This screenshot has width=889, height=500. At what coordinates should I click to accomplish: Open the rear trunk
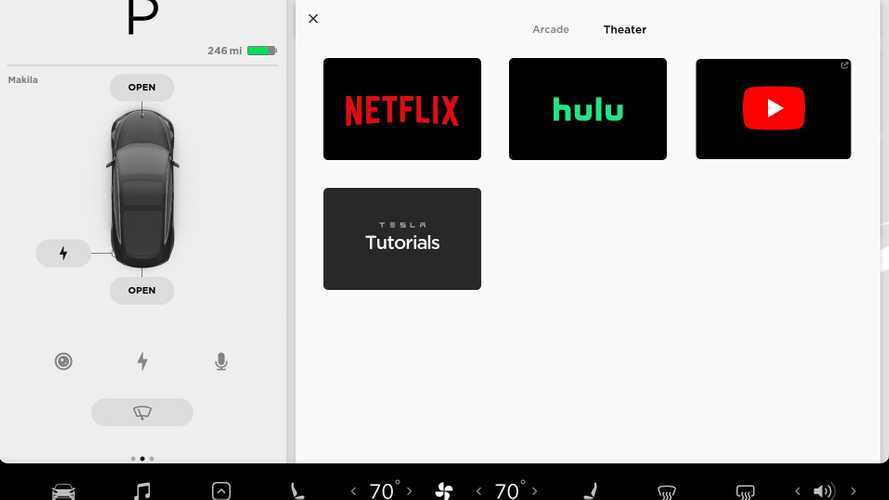click(x=142, y=290)
